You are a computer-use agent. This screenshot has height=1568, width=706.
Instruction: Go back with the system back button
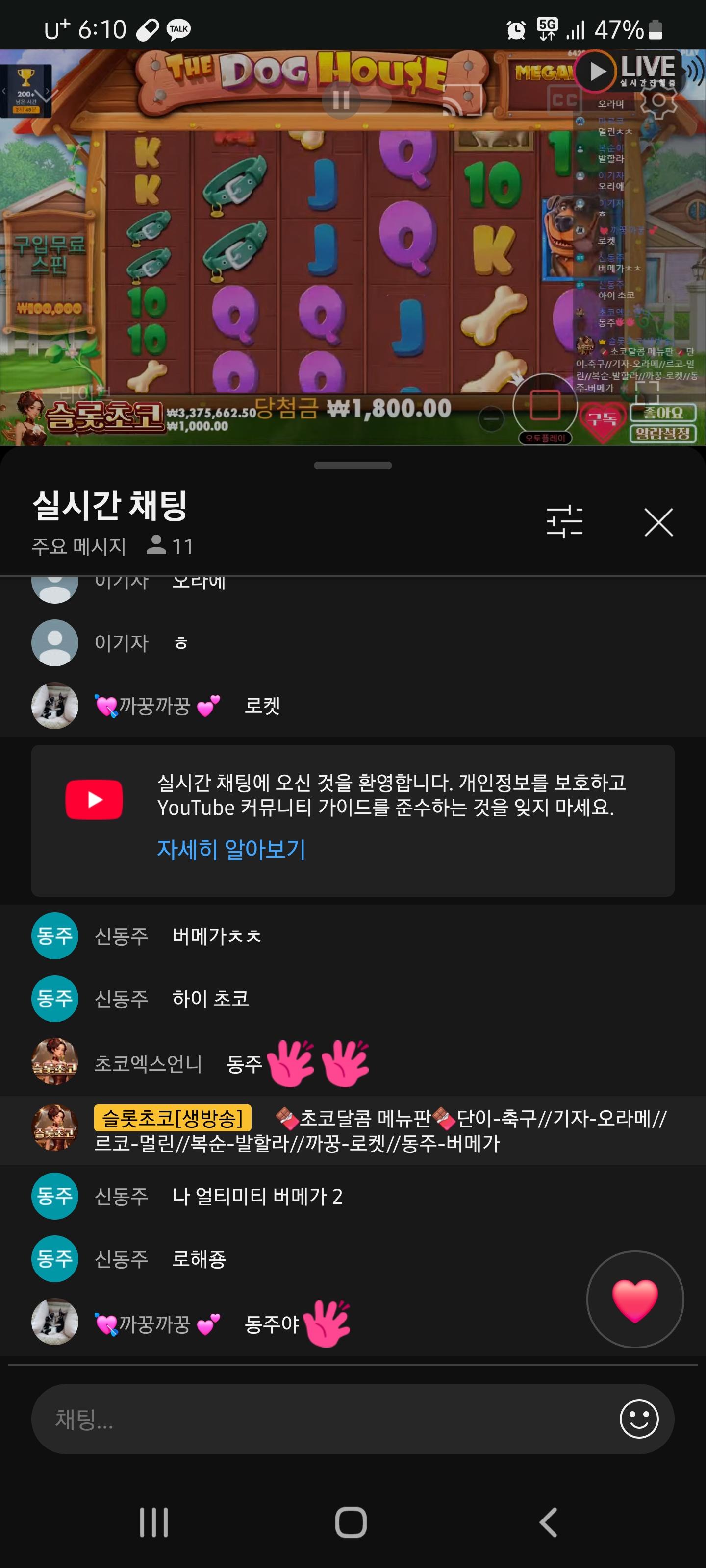(x=548, y=1522)
